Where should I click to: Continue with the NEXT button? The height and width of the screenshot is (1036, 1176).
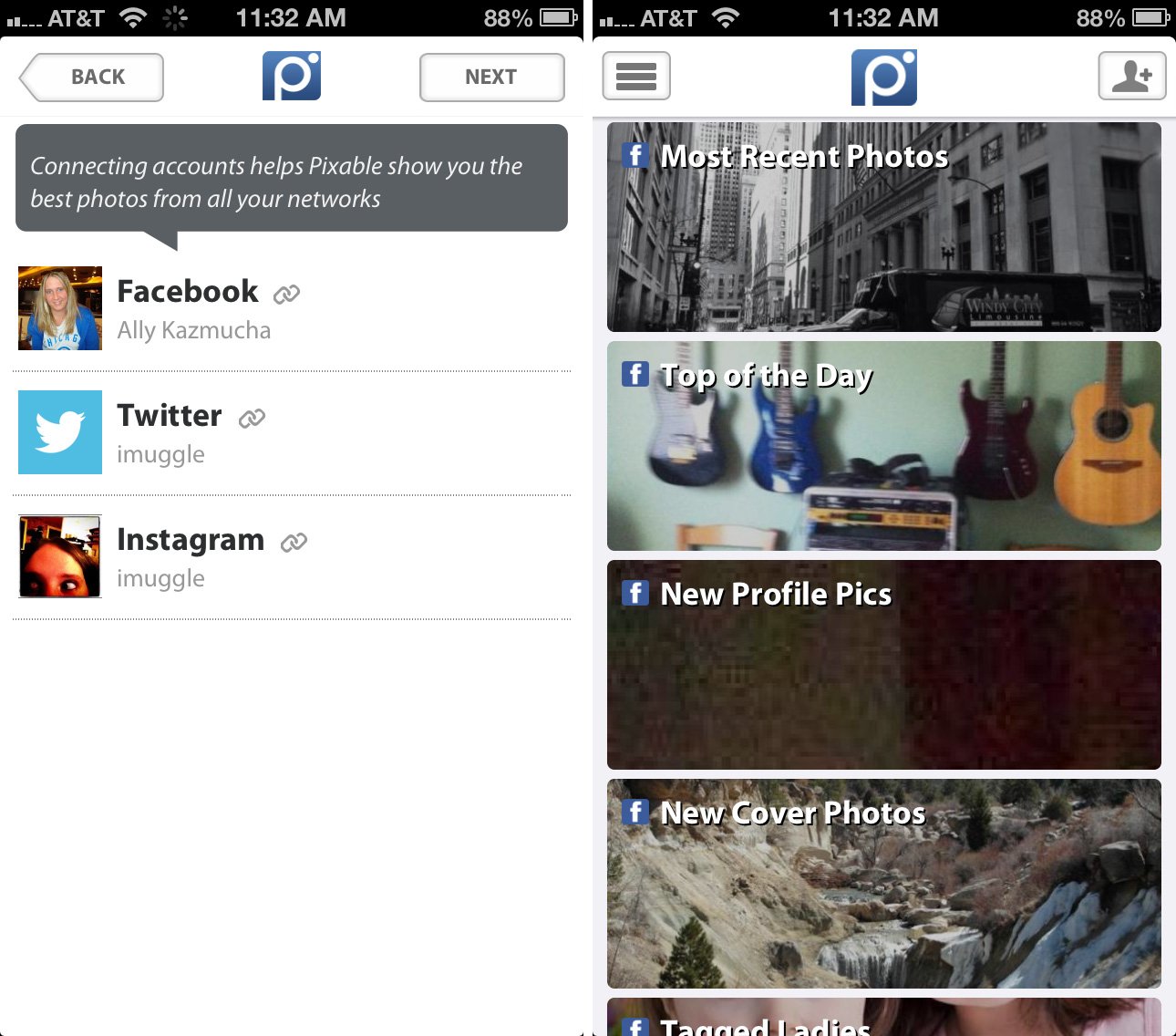tap(491, 78)
